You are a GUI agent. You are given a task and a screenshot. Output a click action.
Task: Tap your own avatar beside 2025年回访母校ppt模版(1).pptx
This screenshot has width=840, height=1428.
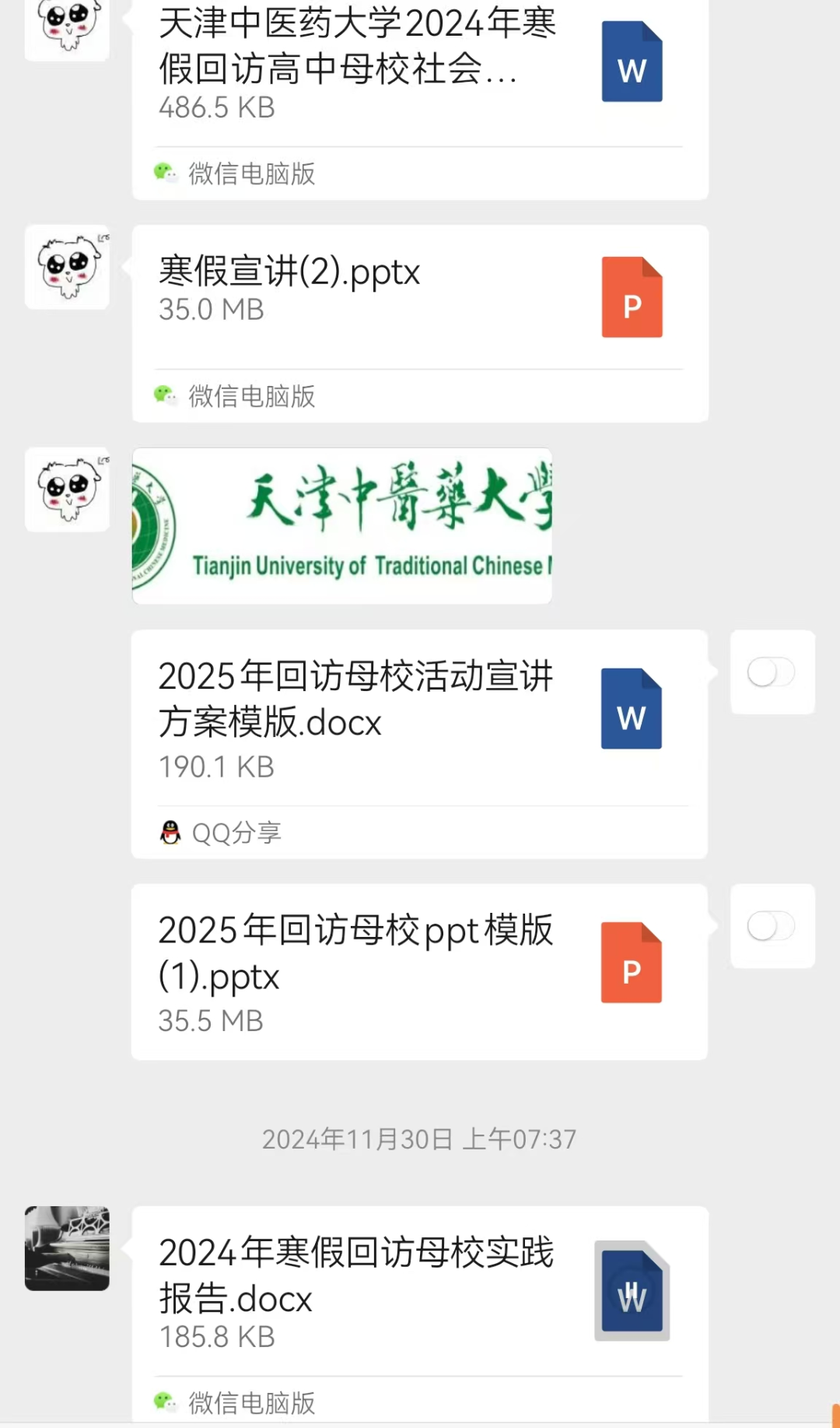coord(772,926)
